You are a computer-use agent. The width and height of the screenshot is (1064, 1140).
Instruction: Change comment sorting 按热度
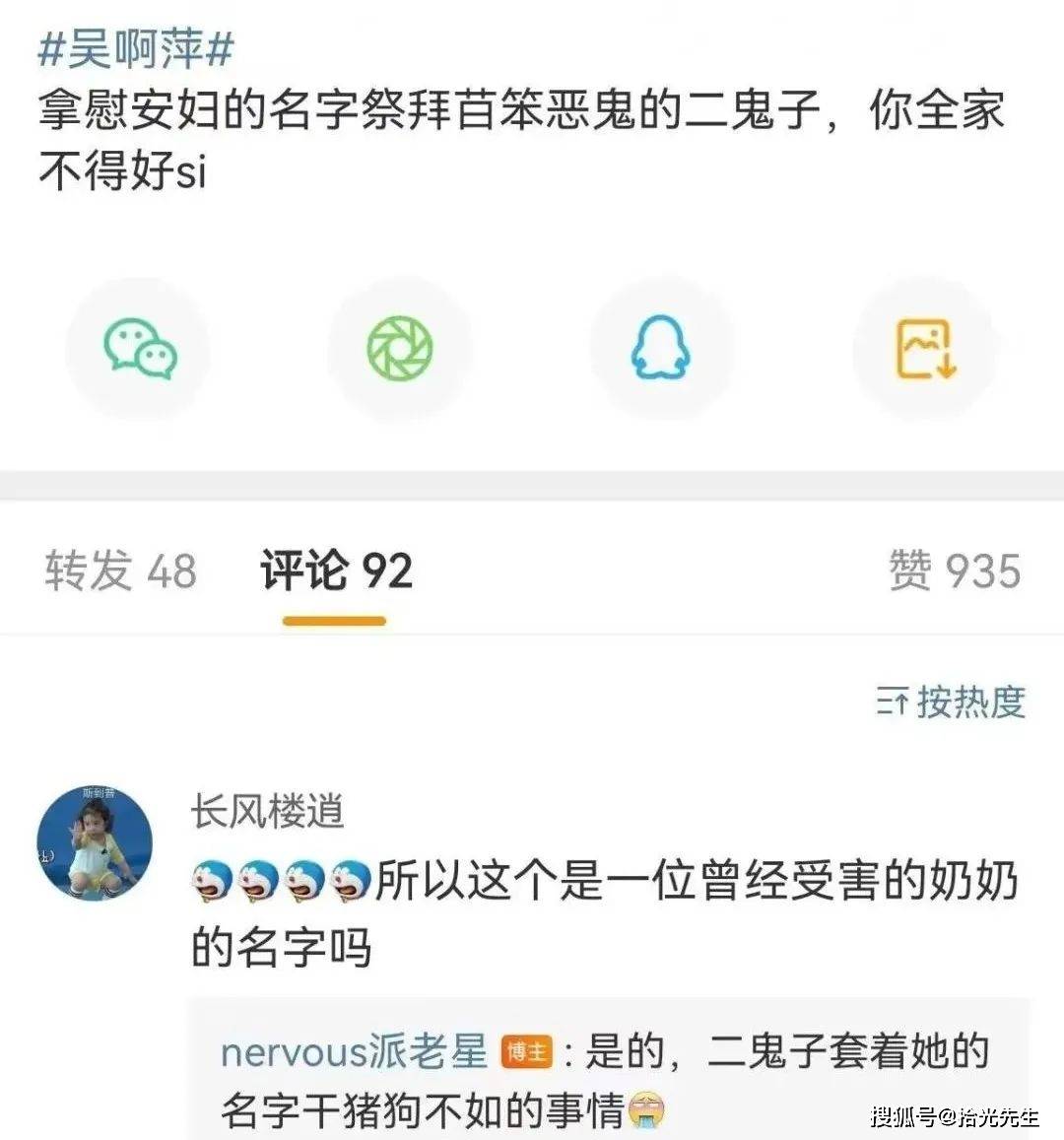point(952,702)
